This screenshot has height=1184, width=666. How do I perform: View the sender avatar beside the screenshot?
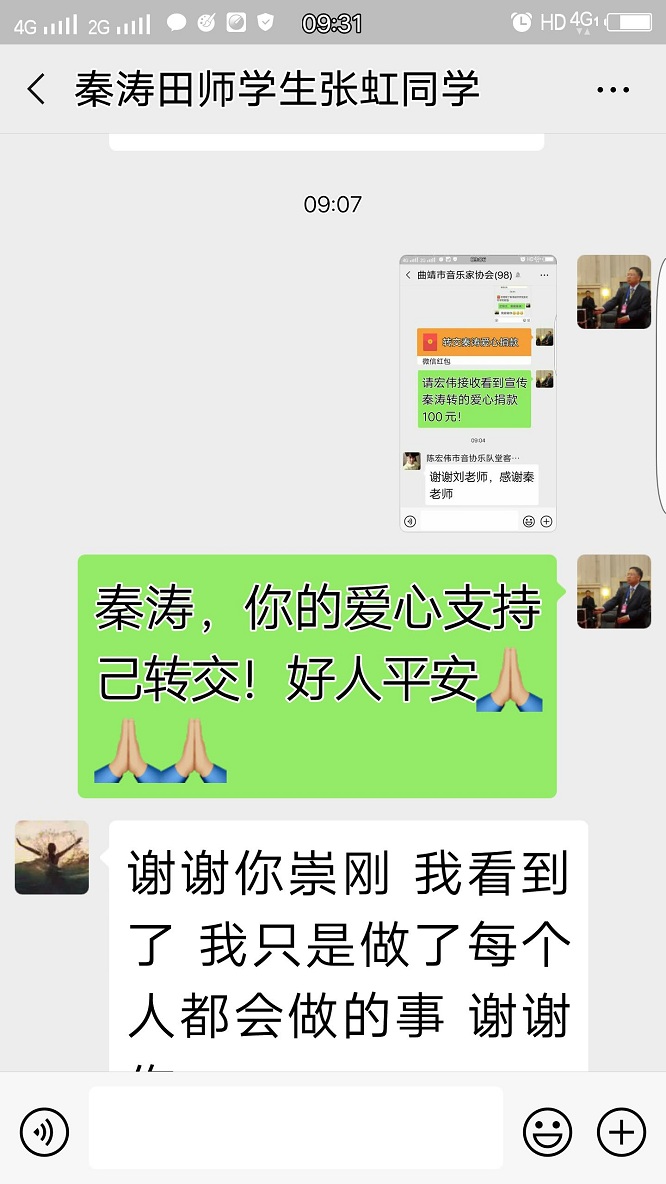pos(613,292)
